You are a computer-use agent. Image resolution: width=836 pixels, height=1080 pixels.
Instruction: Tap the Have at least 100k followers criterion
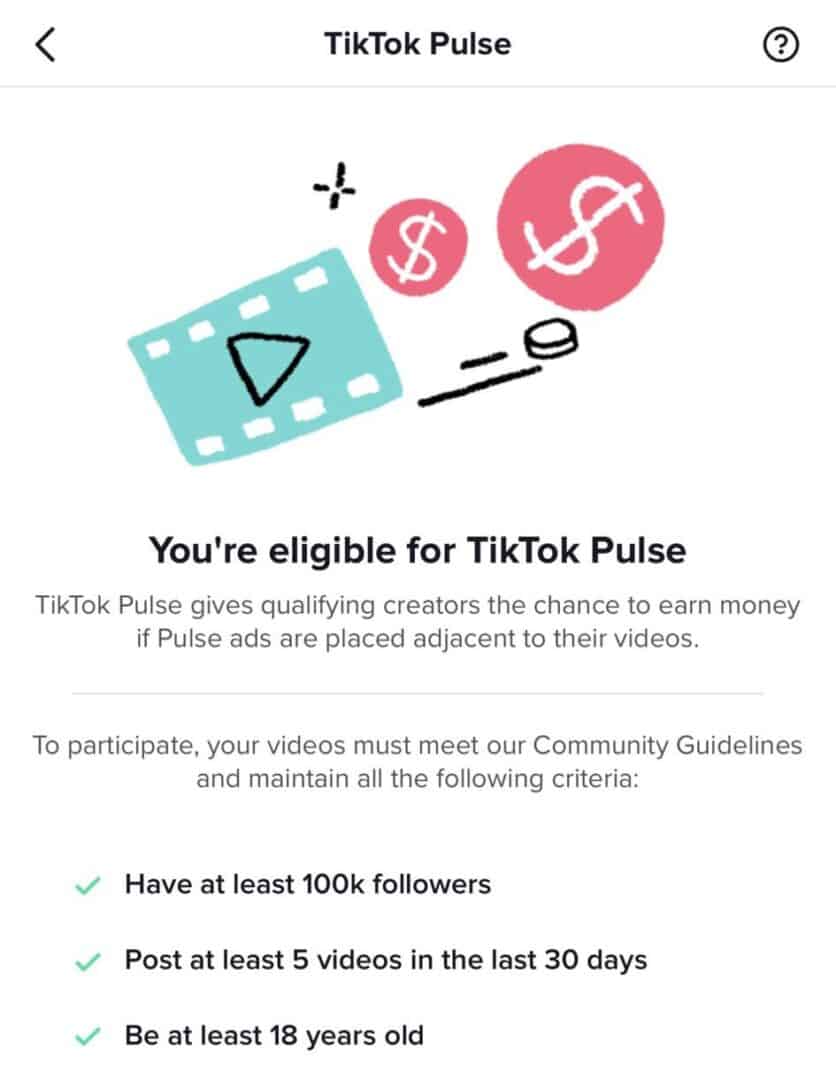306,884
